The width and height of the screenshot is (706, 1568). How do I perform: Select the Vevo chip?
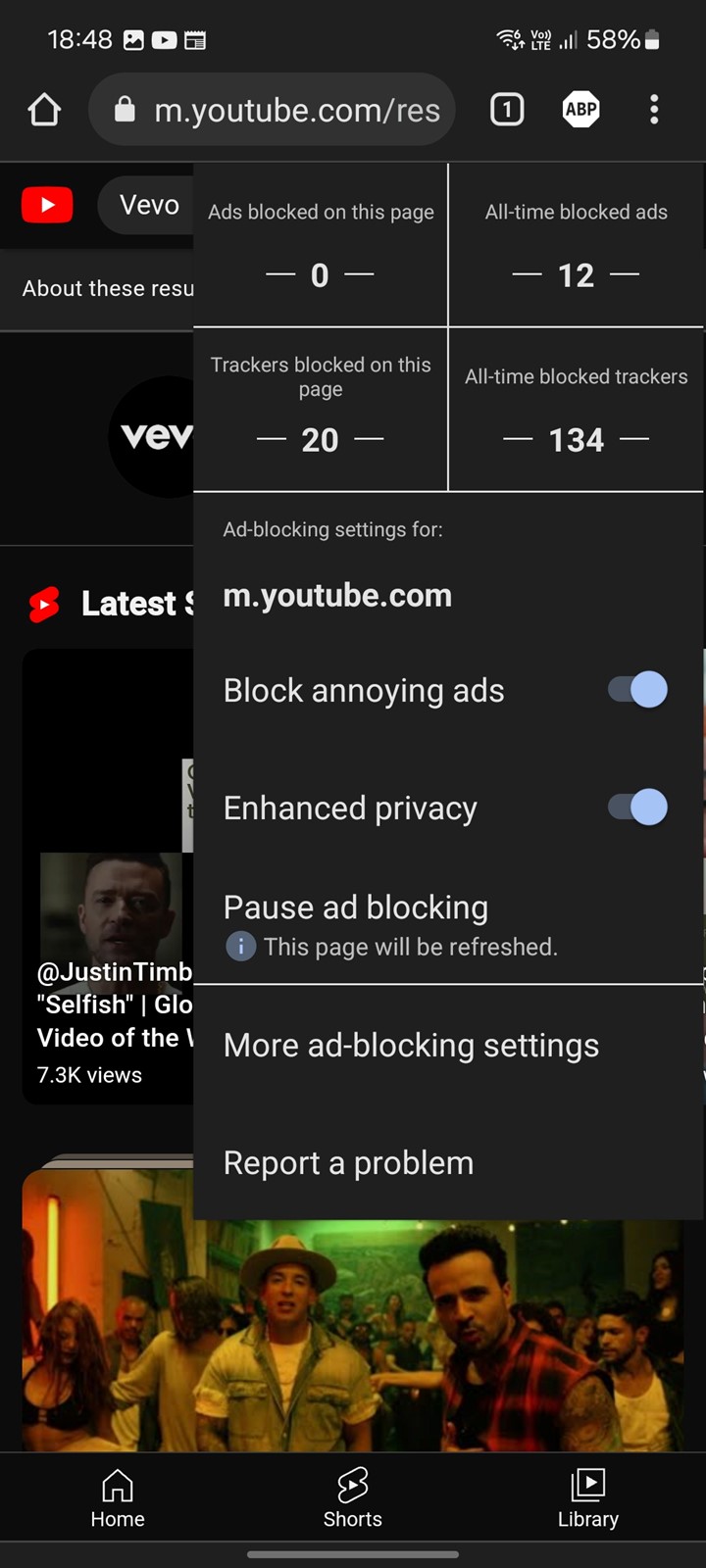point(147,205)
